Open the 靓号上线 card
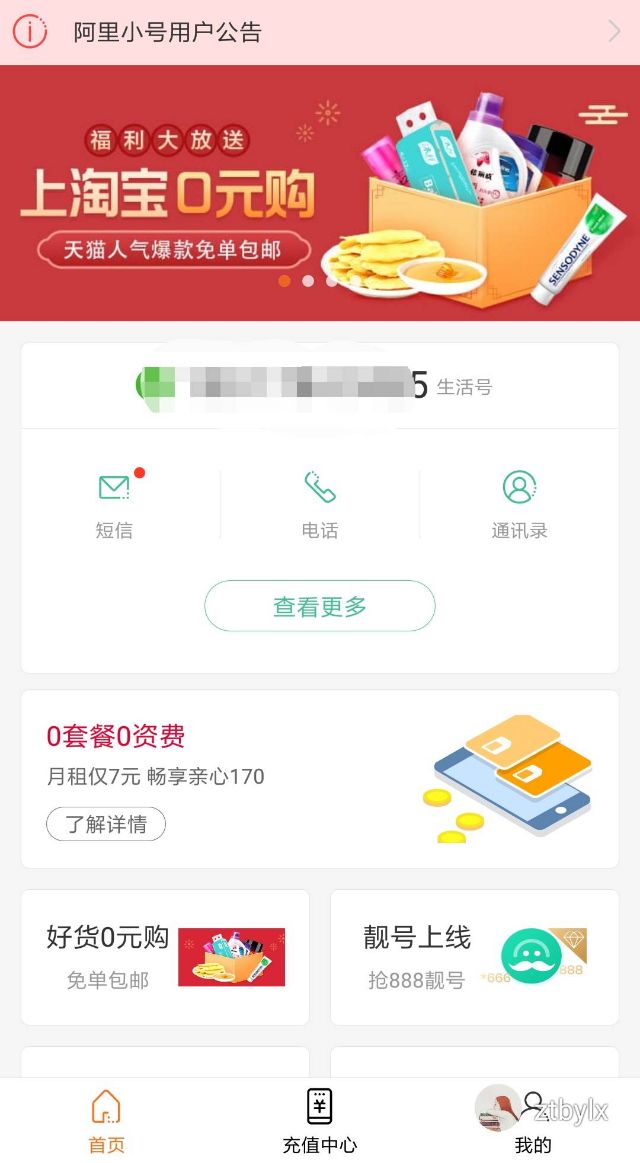 (x=474, y=957)
